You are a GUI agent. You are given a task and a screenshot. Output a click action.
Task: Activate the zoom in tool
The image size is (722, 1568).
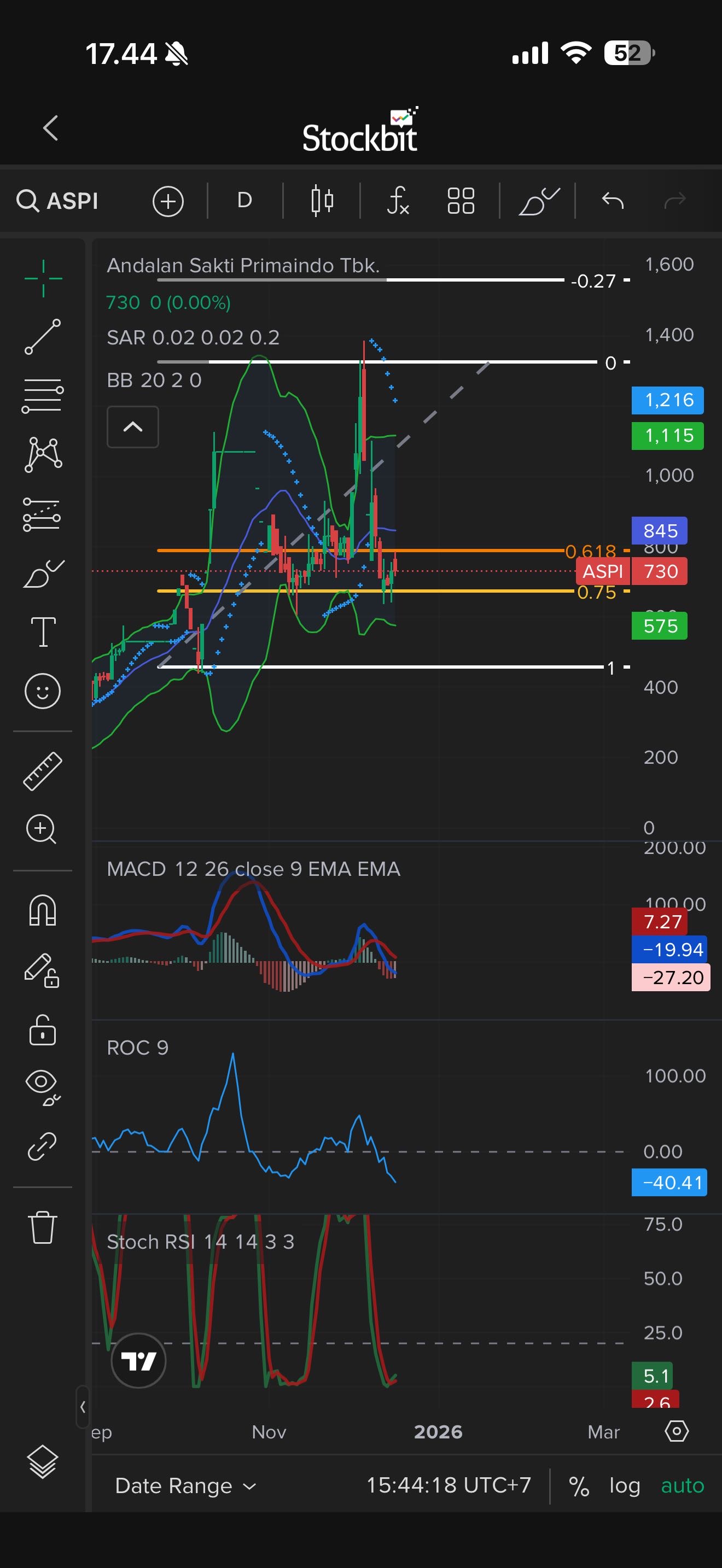pos(43,828)
